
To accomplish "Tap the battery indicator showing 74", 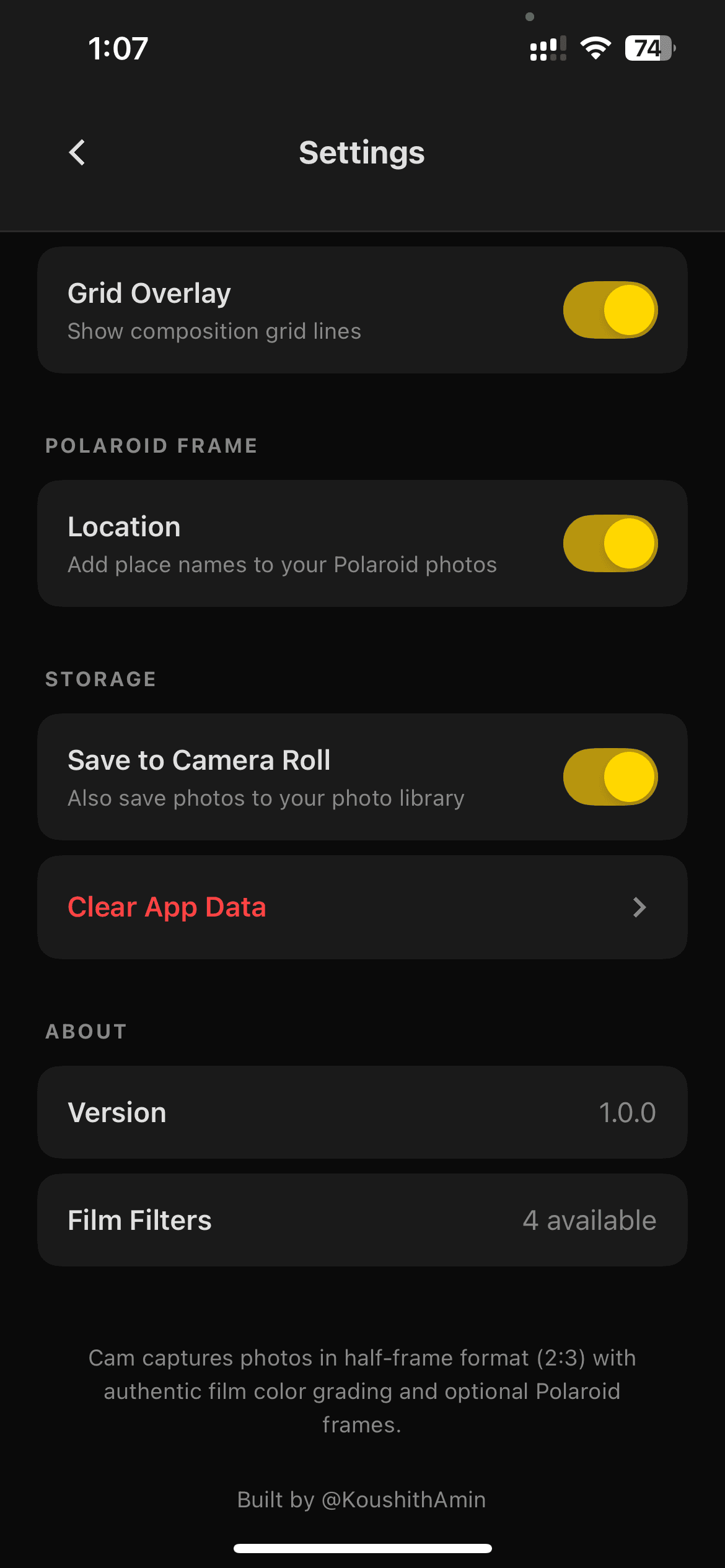I will tap(647, 47).
